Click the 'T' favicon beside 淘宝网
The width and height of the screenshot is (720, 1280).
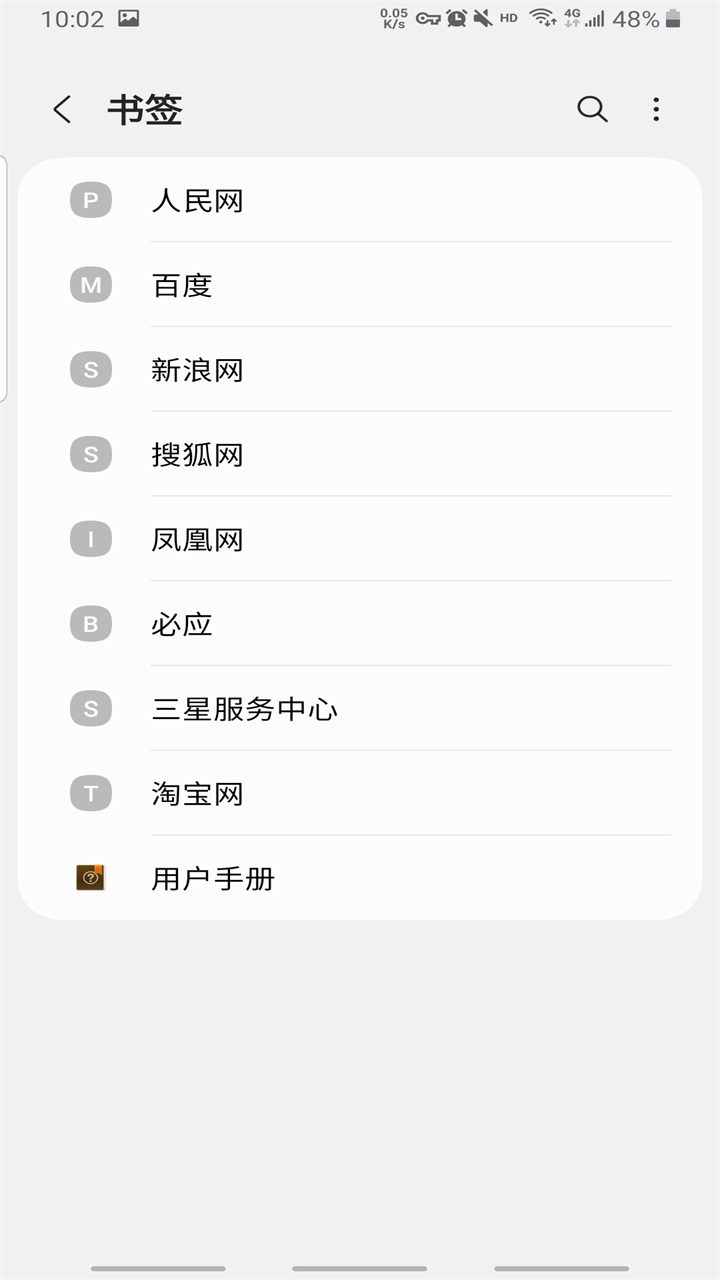(x=90, y=793)
